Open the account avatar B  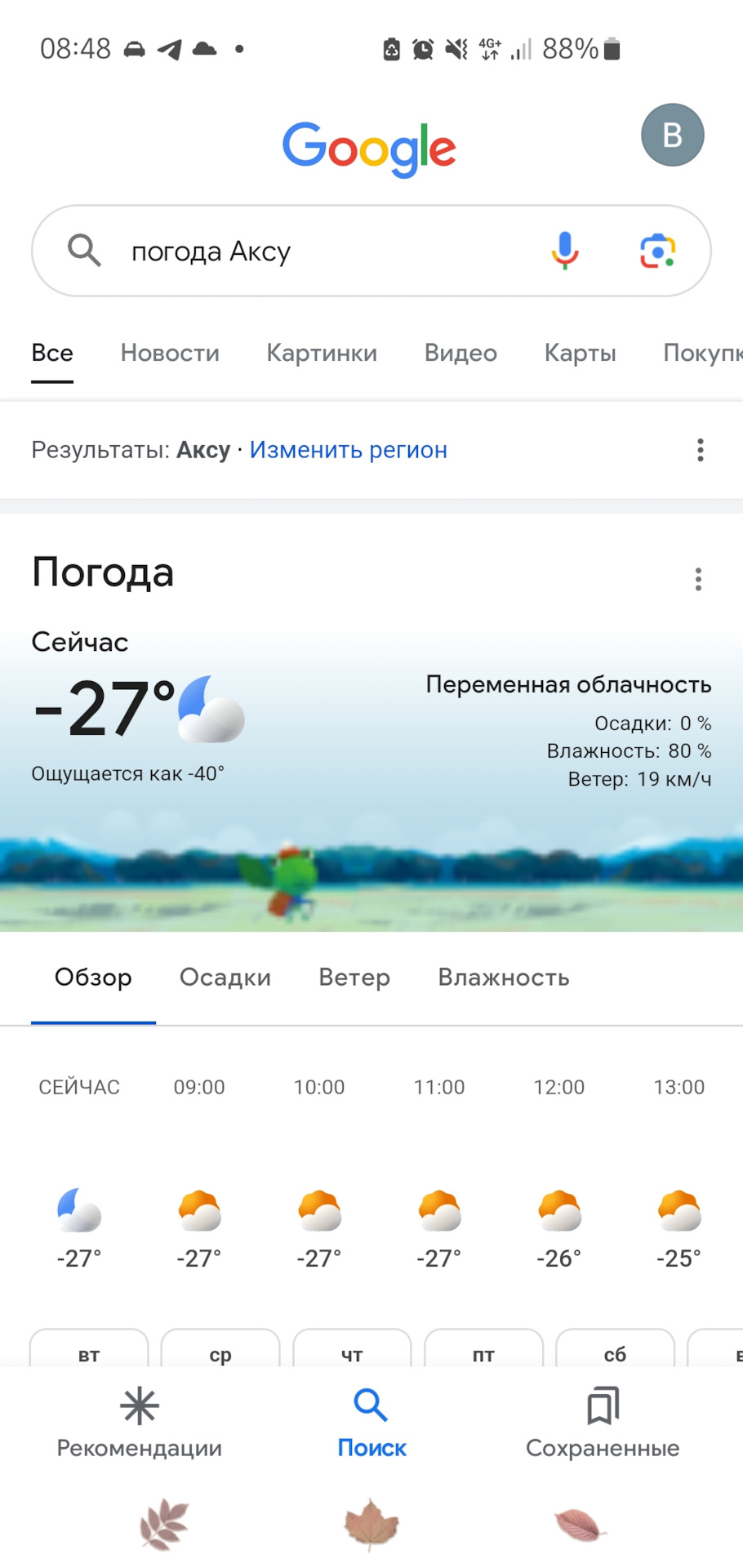click(672, 136)
